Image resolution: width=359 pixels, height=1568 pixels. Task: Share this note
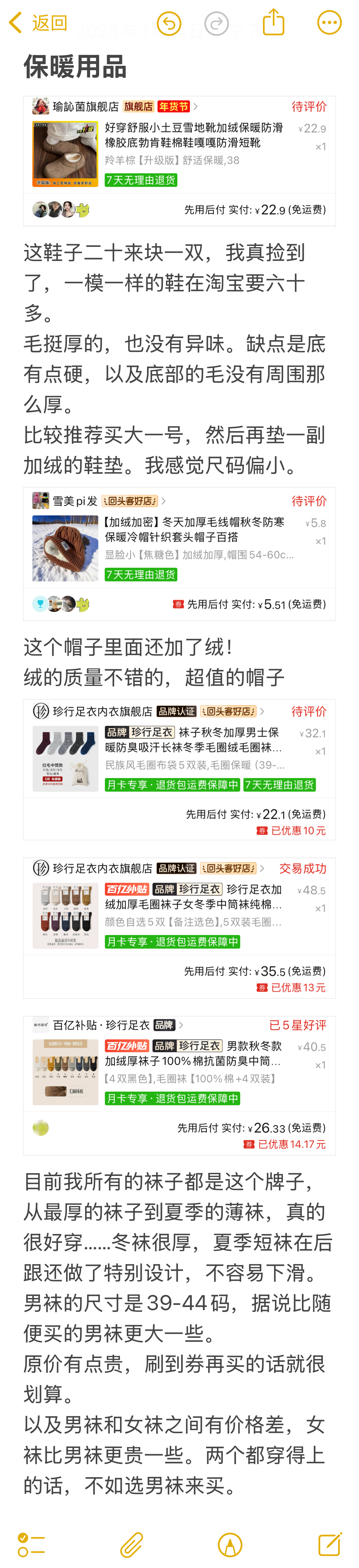point(273,22)
